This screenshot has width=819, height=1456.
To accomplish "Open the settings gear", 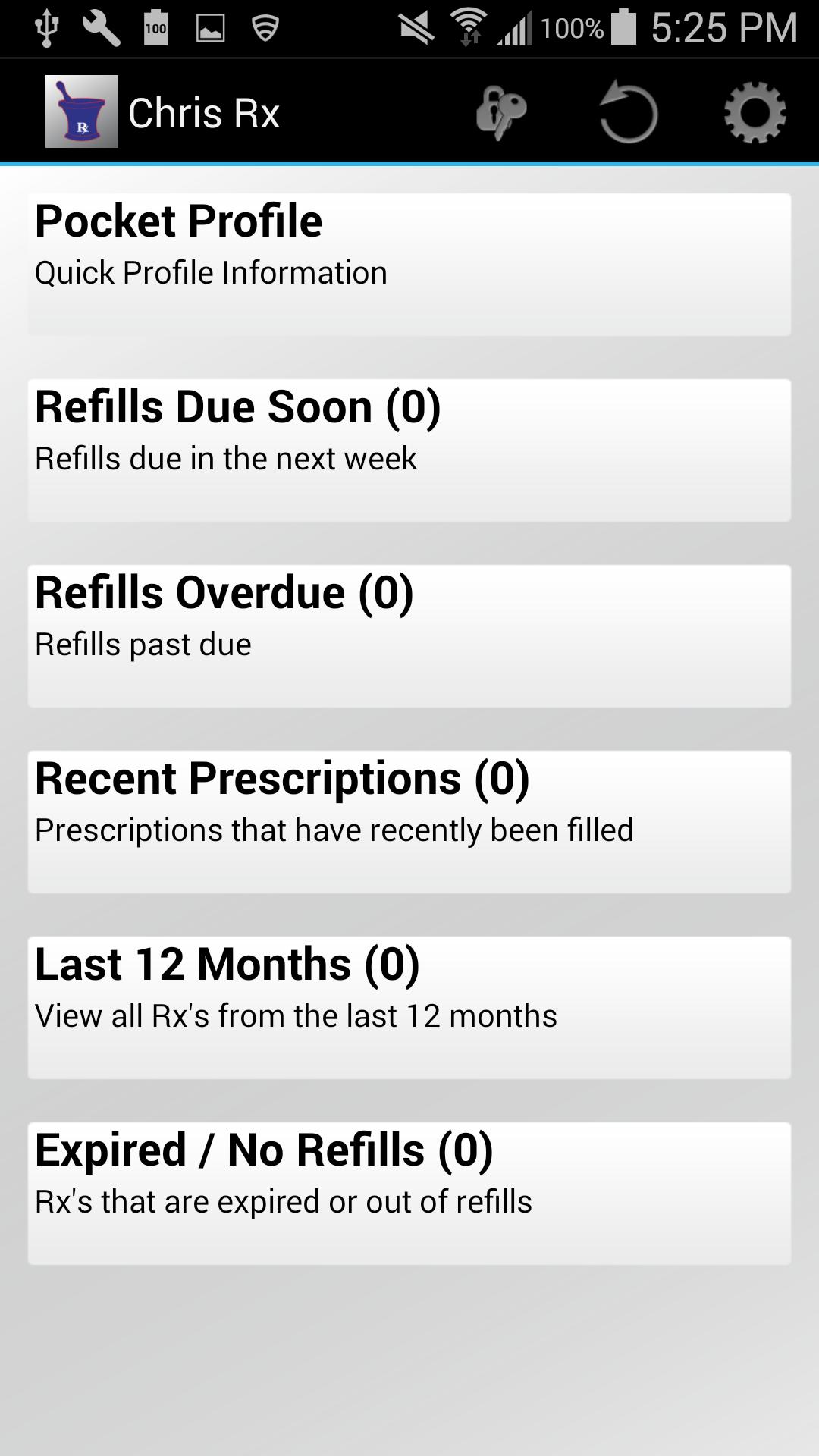I will pos(755,114).
